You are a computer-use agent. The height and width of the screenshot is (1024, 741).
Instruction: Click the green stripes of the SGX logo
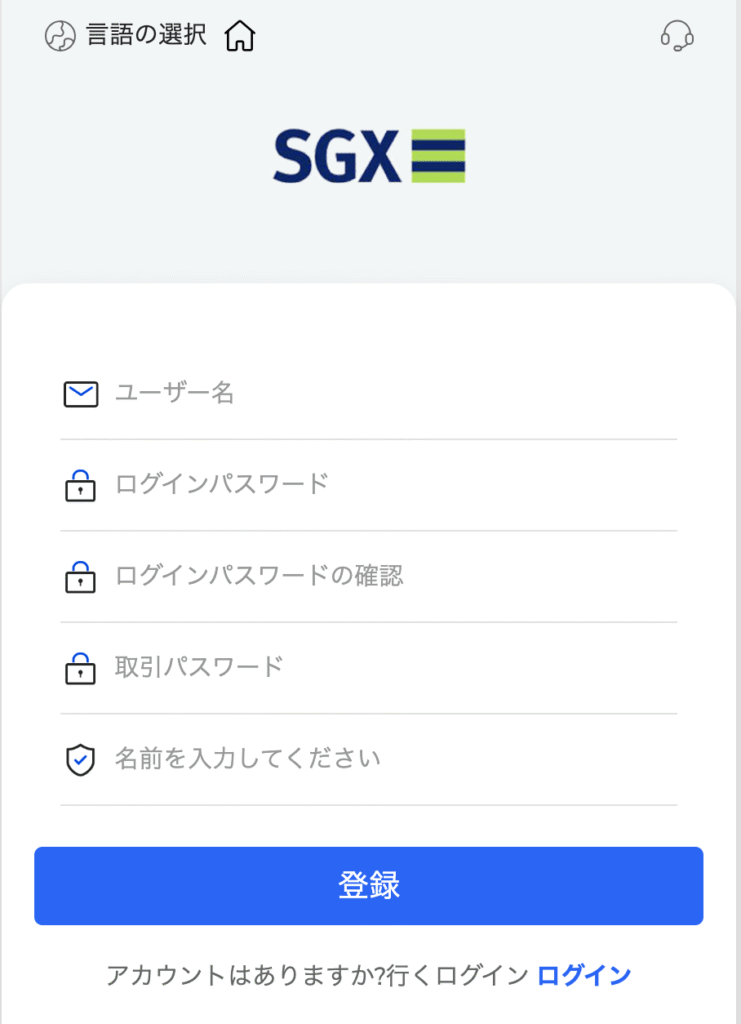(440, 156)
